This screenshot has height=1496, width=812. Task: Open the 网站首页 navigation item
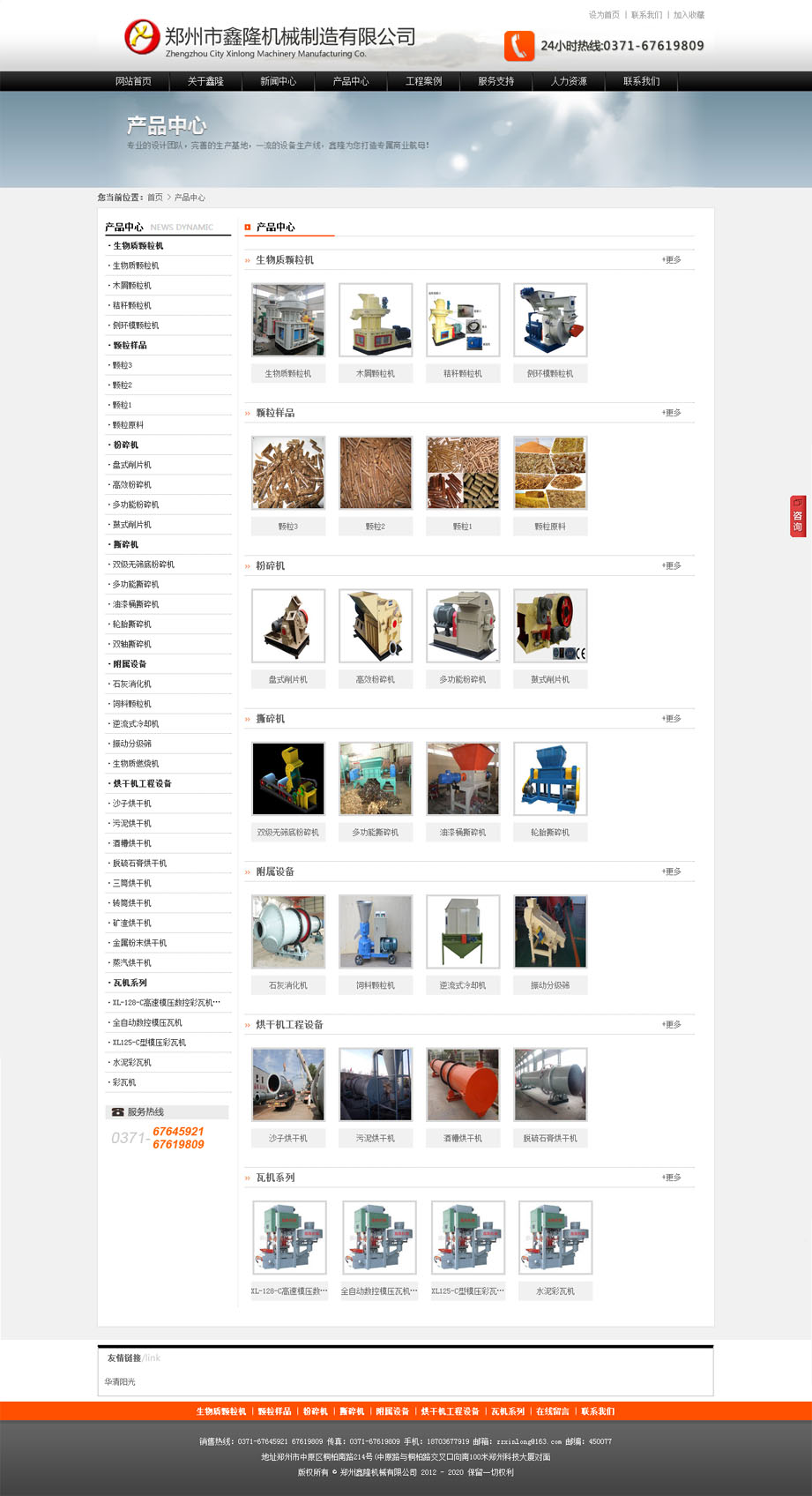[x=133, y=81]
